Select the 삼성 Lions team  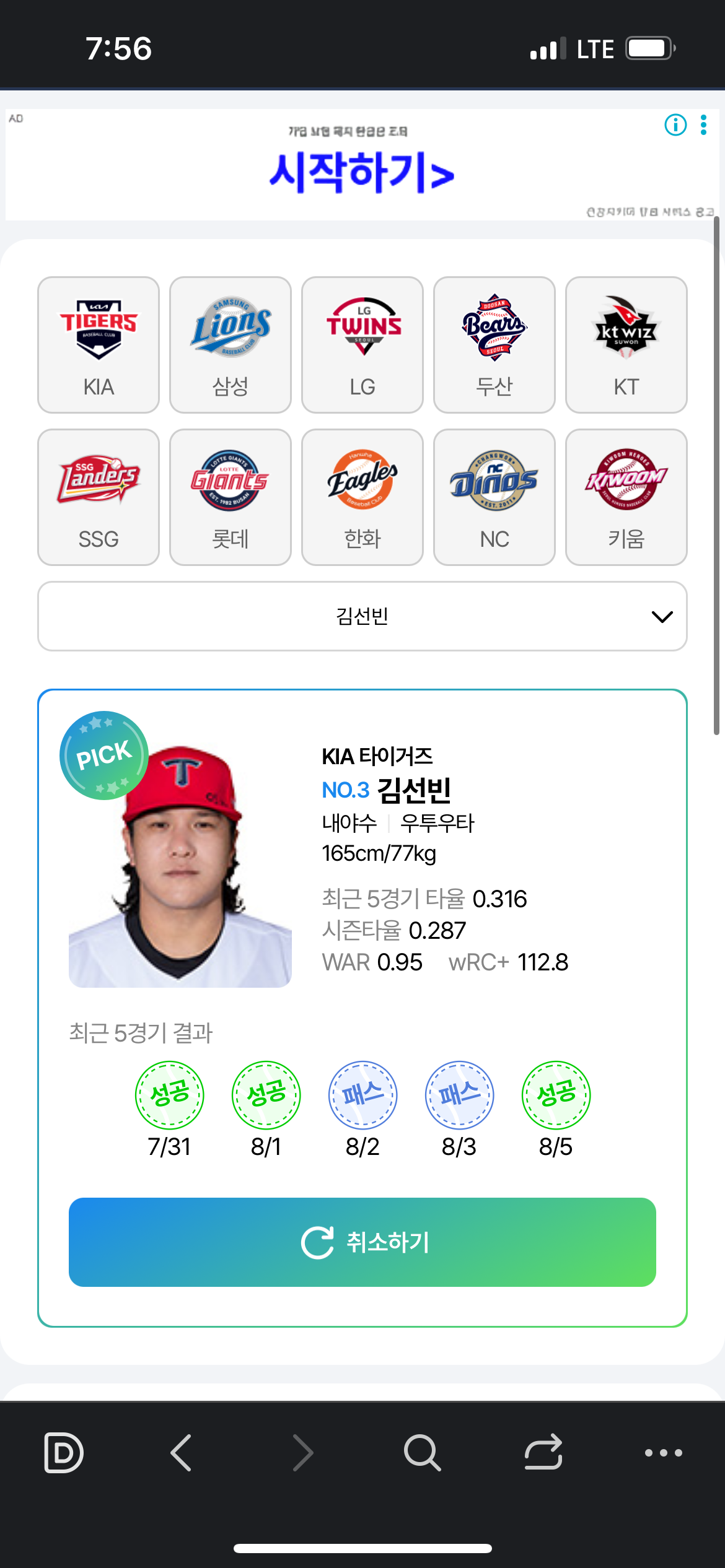231,345
